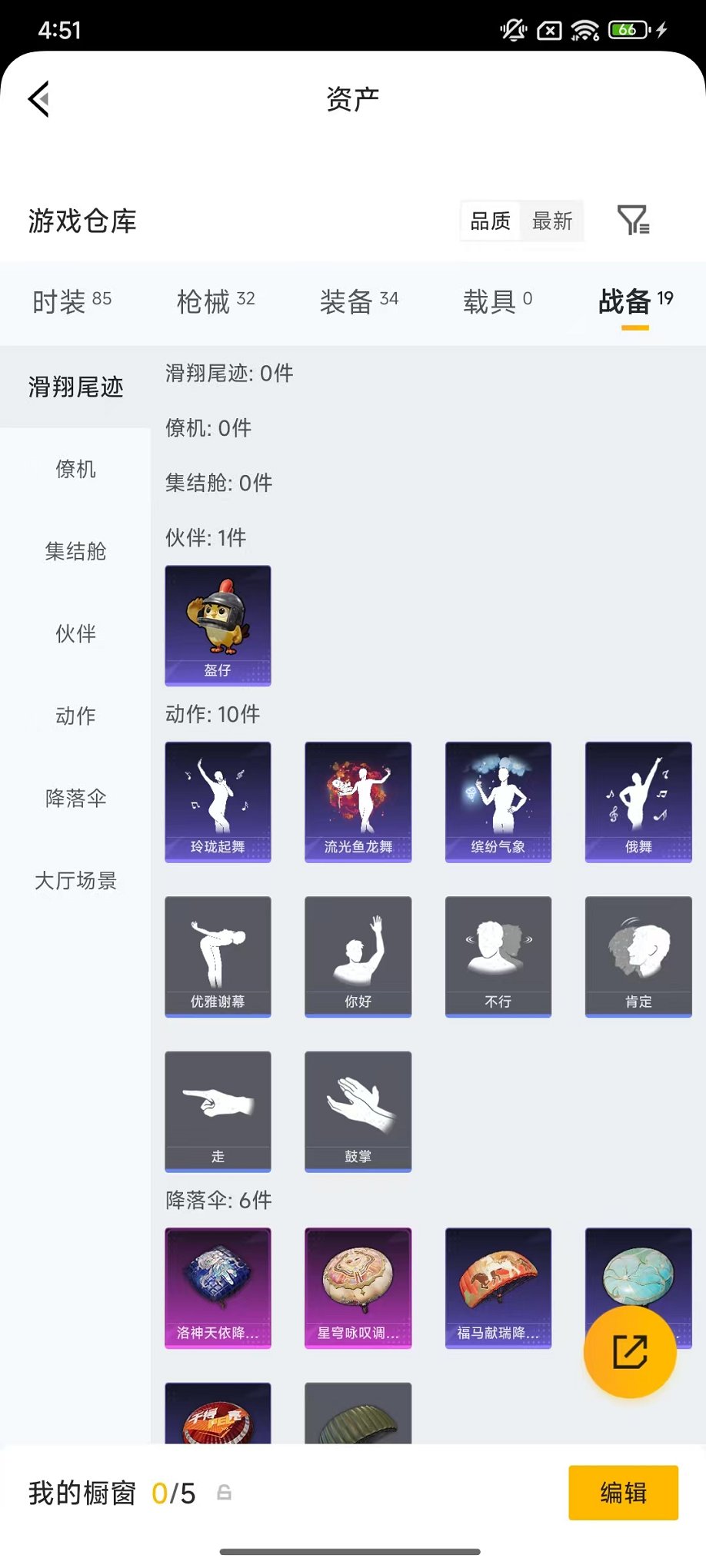Tap the 走 pointing gesture emote
The height and width of the screenshot is (1568, 706).
click(218, 1111)
